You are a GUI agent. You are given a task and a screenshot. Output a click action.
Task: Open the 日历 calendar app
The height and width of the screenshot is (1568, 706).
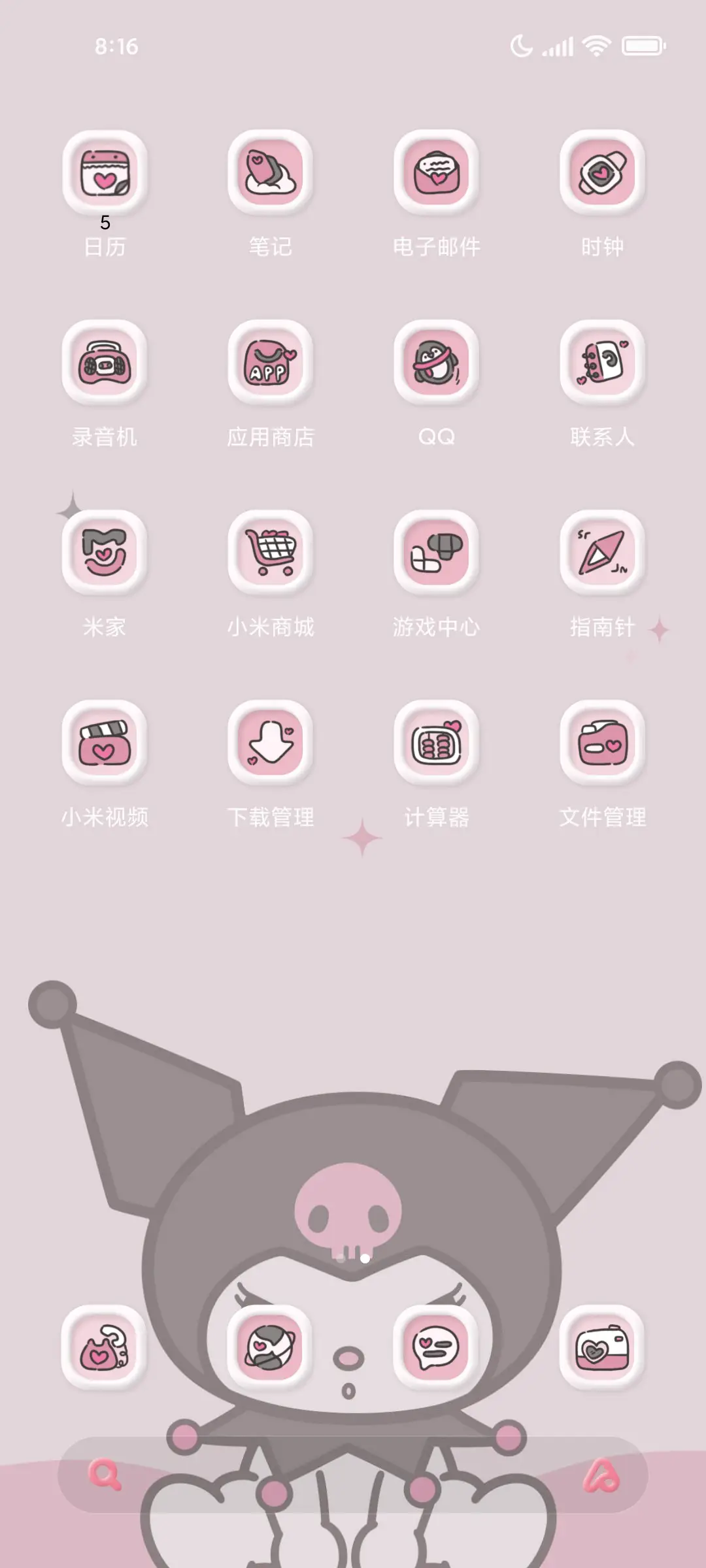(x=105, y=172)
